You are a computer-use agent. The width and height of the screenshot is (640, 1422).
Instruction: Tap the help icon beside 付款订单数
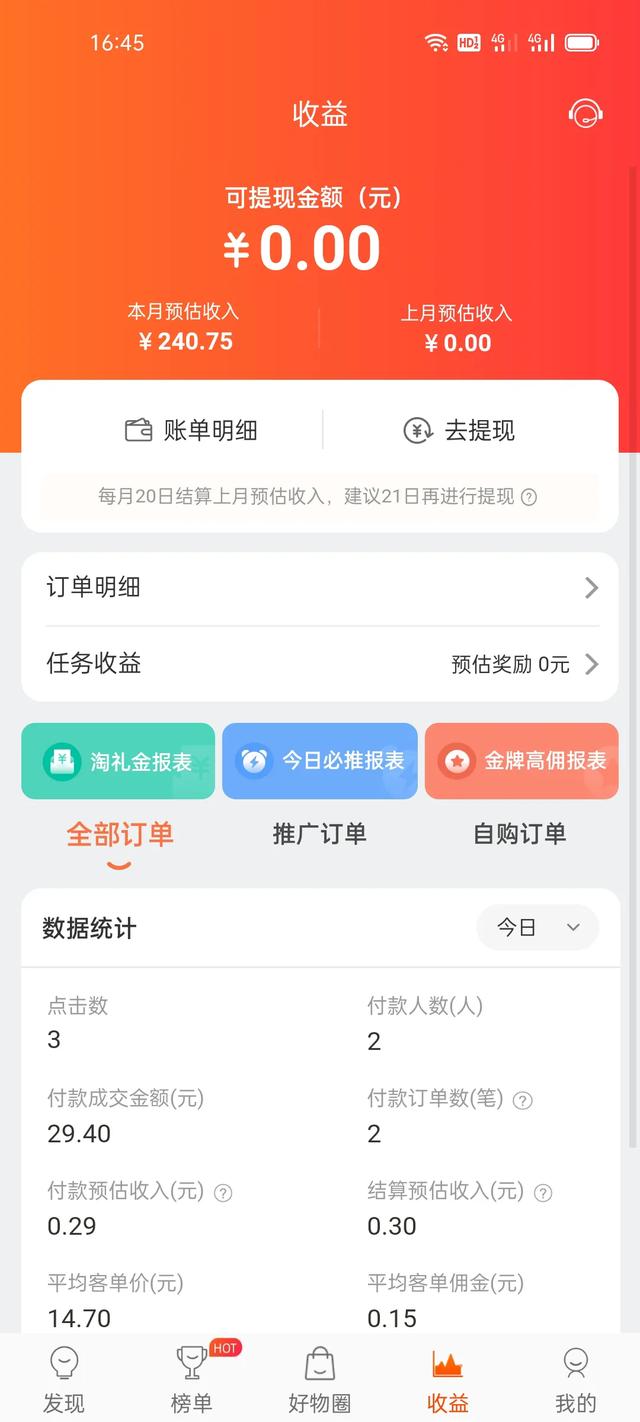(x=522, y=1100)
